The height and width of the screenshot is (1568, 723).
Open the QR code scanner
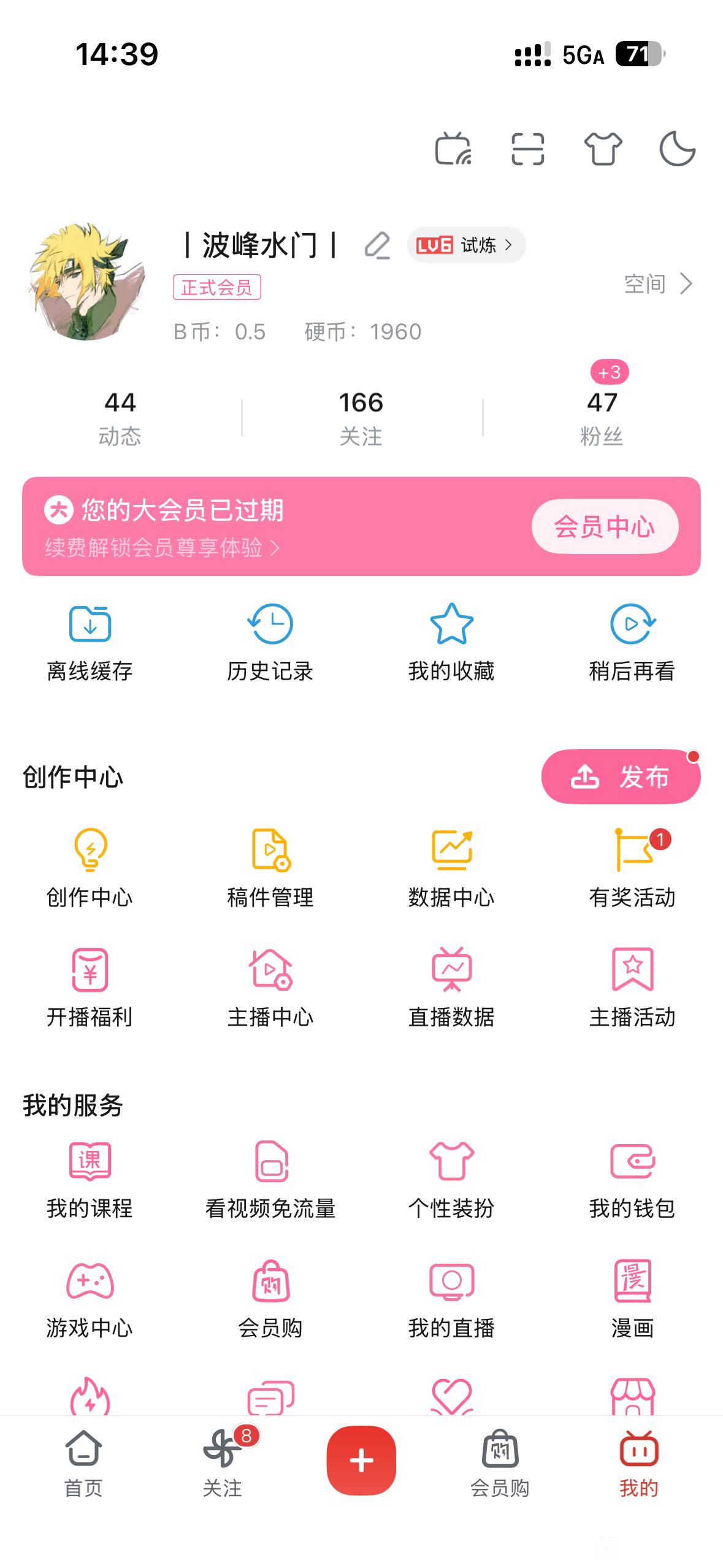coord(527,149)
